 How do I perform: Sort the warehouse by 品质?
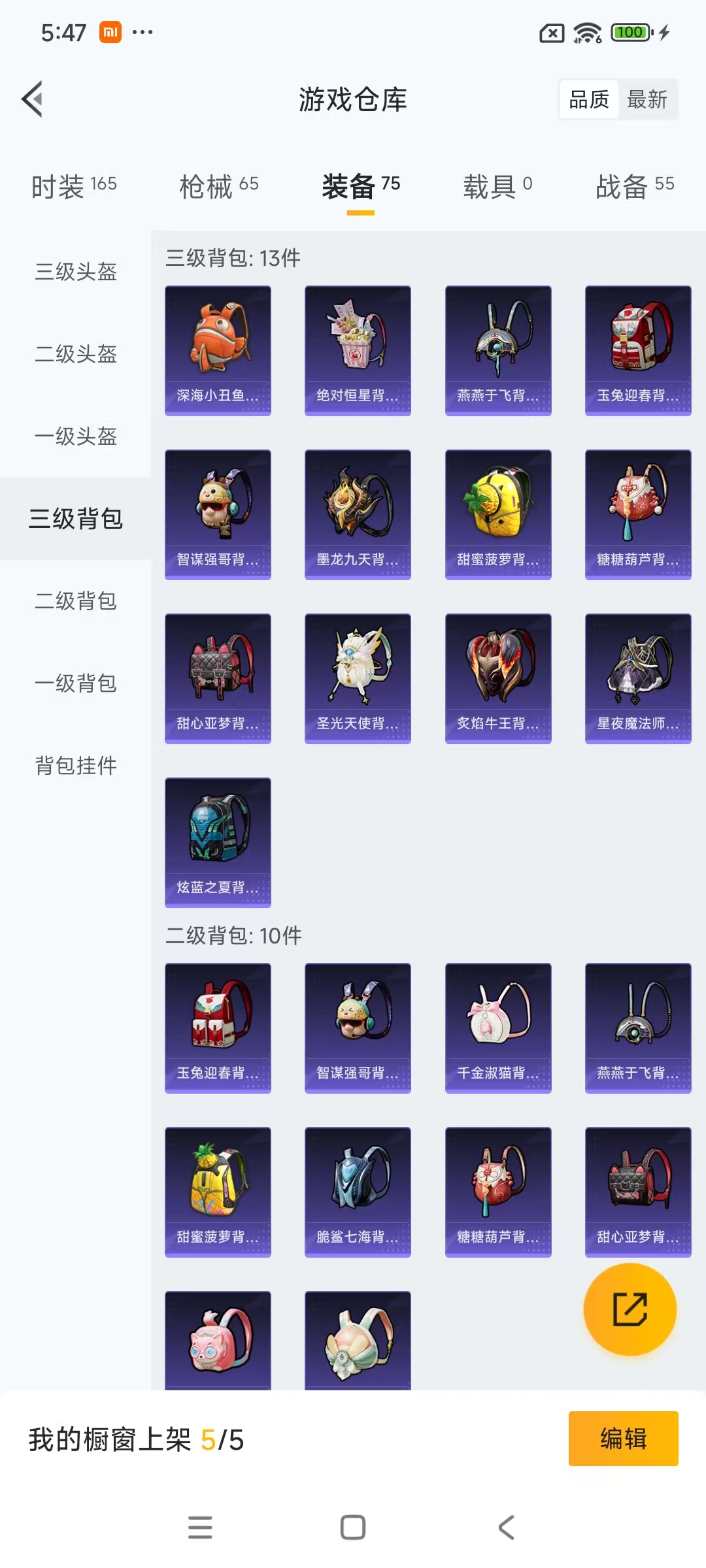(x=589, y=99)
